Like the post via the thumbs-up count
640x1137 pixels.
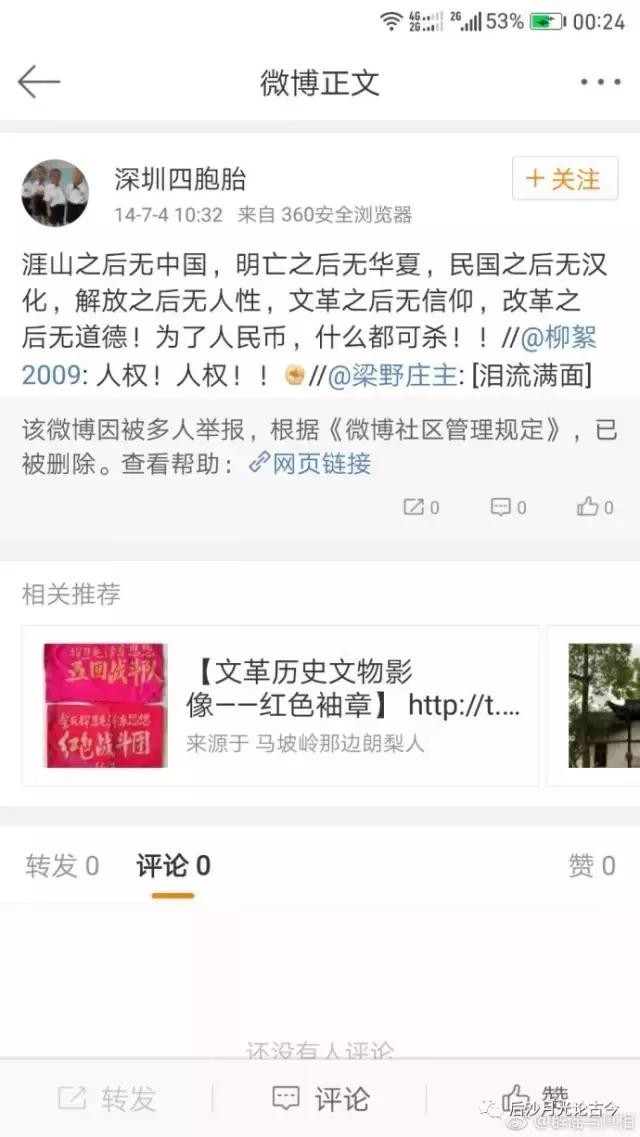(595, 508)
